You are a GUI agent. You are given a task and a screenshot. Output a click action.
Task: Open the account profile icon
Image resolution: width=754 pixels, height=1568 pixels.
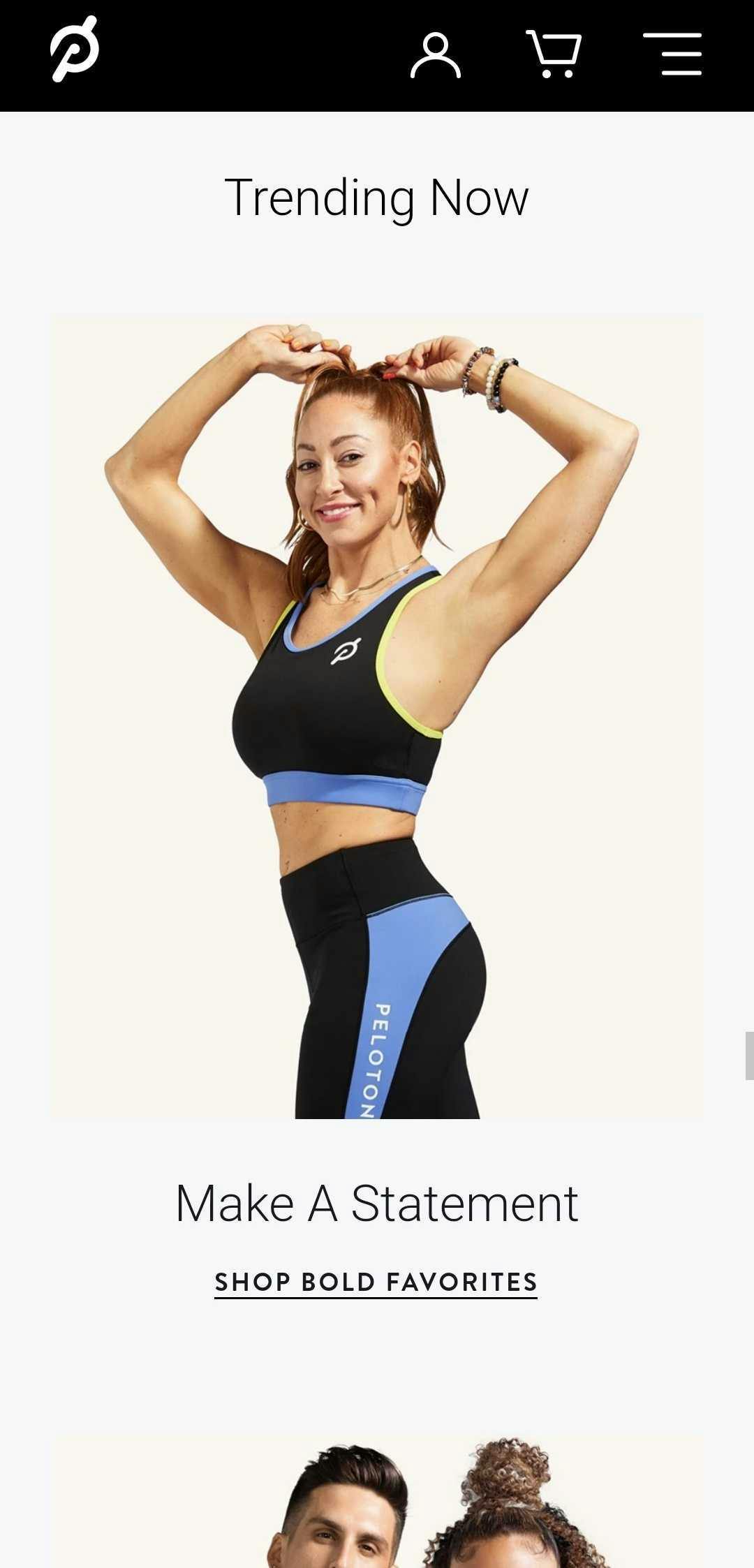(436, 54)
